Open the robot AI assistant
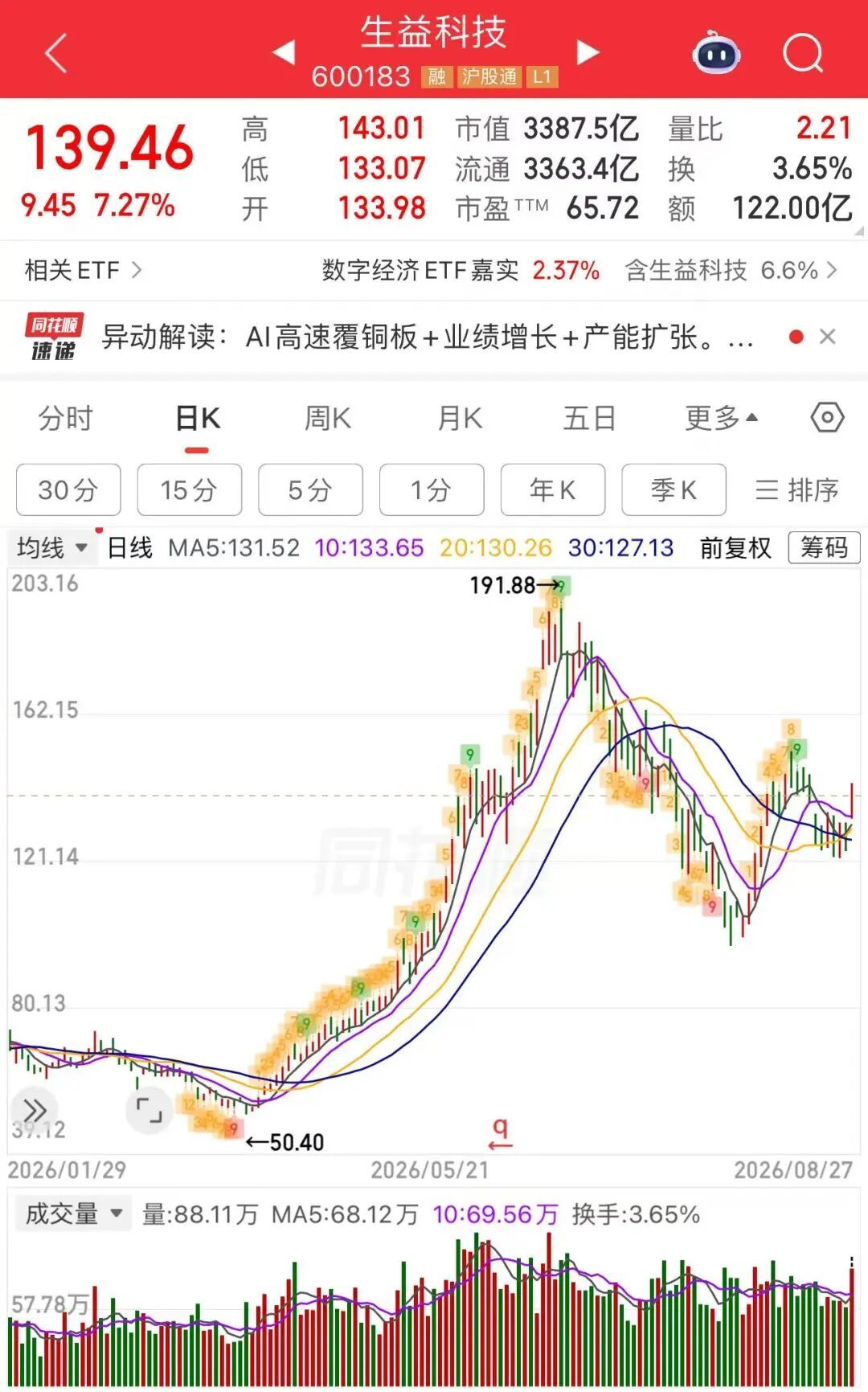 click(x=716, y=53)
